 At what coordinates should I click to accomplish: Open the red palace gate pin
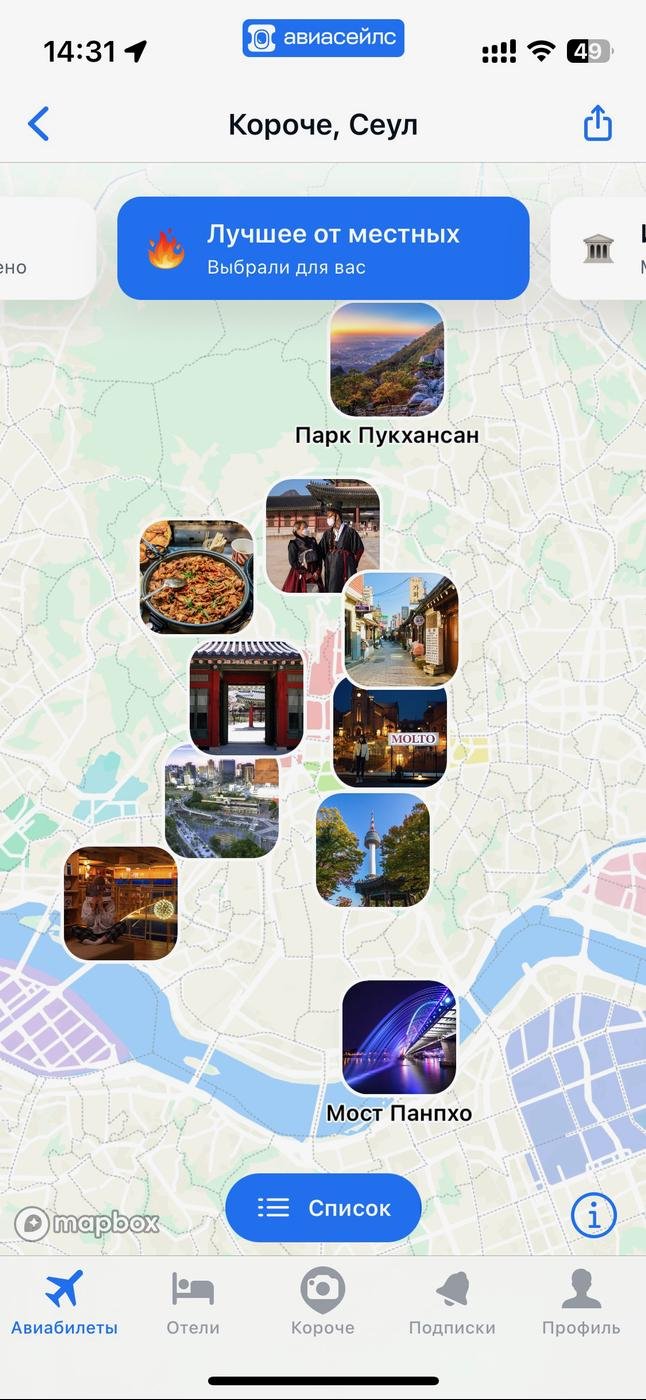[246, 696]
